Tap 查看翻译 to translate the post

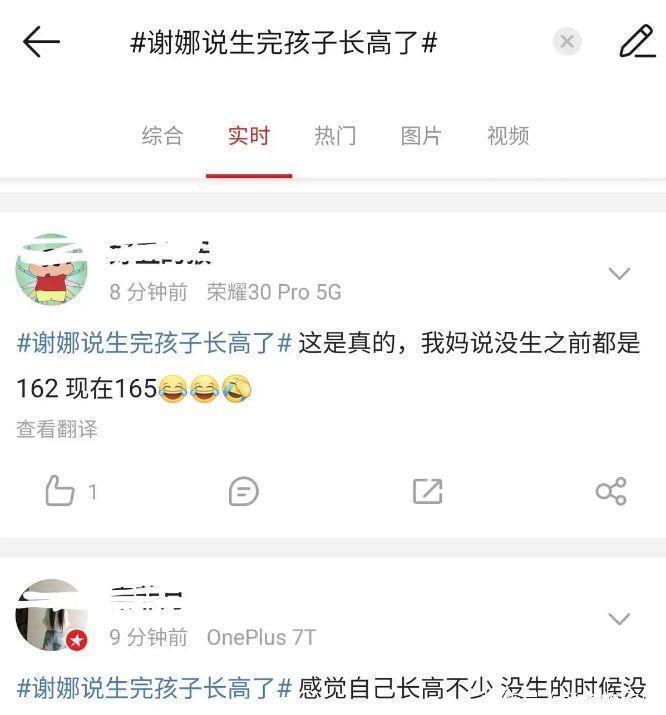57,429
